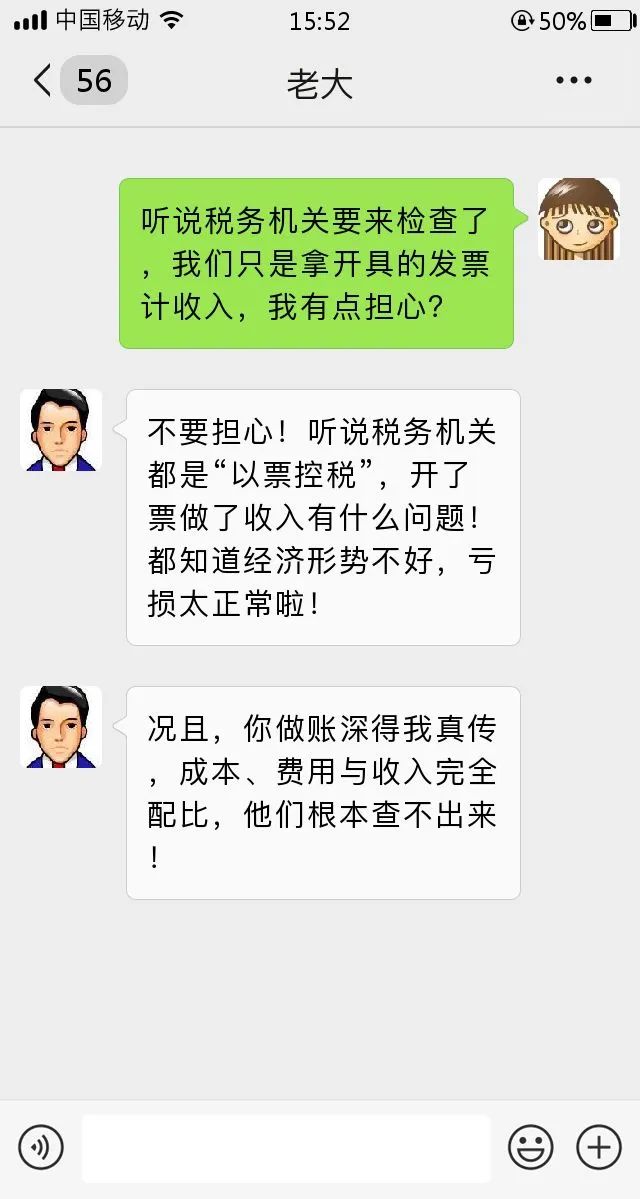This screenshot has width=640, height=1199.
Task: Open the plus attachment menu
Action: pyautogui.click(x=599, y=1148)
